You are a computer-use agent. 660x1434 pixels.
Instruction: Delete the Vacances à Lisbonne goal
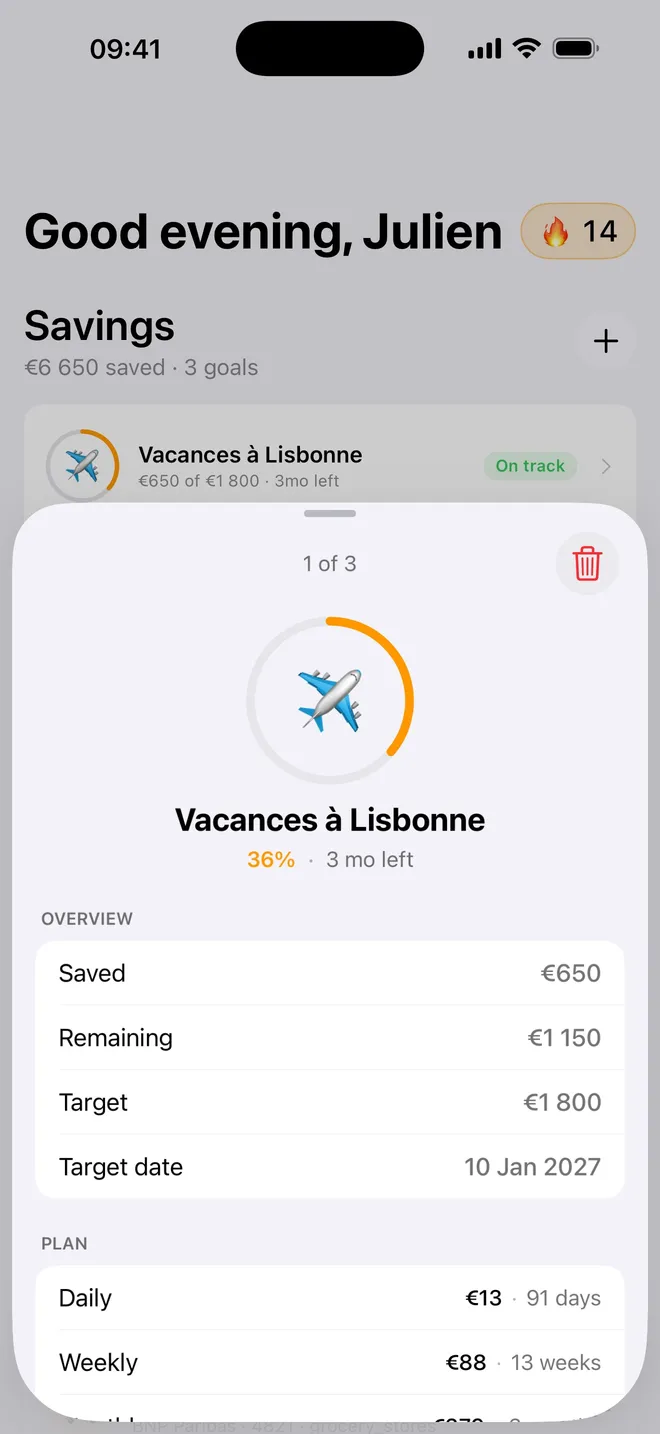587,564
